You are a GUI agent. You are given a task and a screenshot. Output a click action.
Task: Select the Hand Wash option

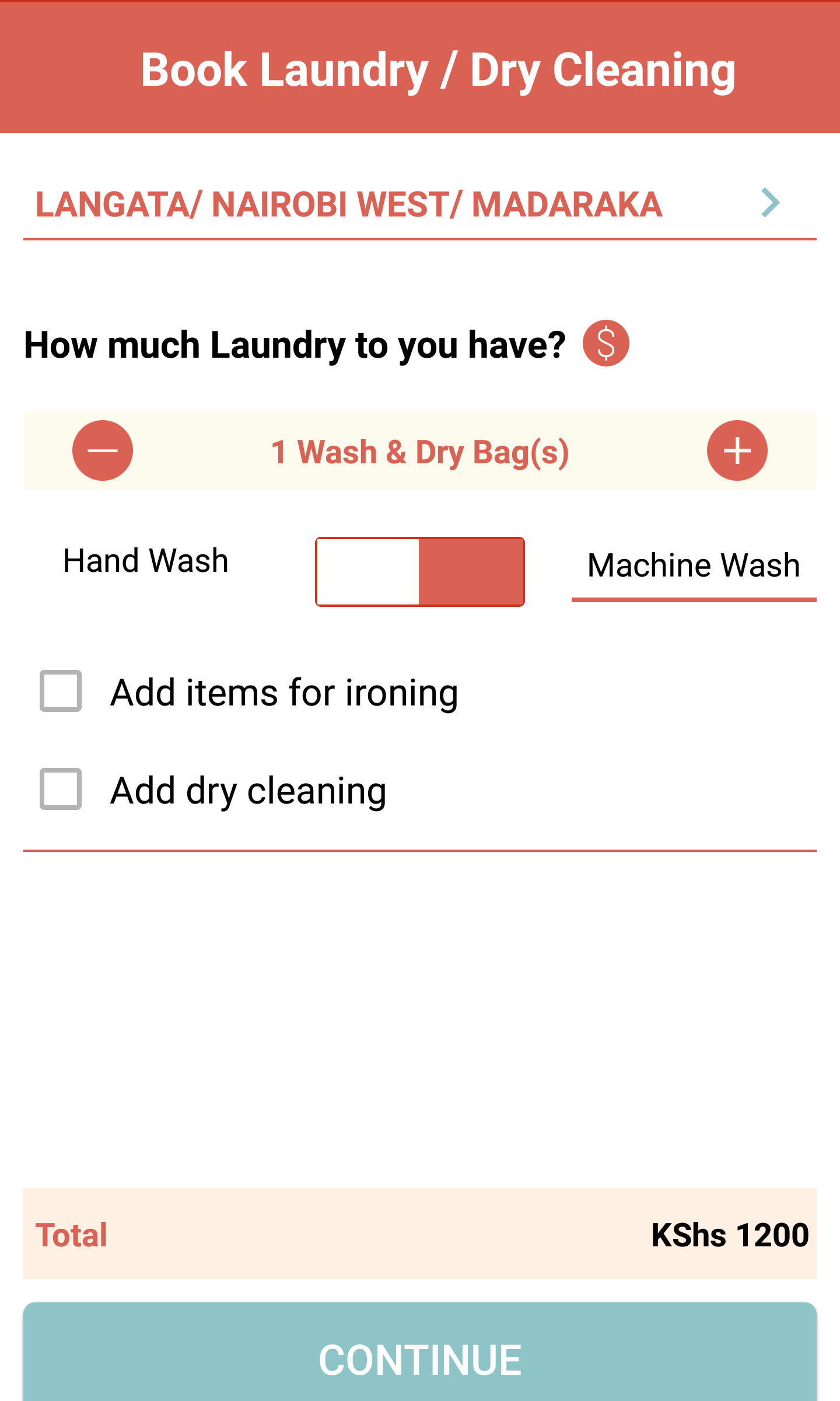point(146,561)
